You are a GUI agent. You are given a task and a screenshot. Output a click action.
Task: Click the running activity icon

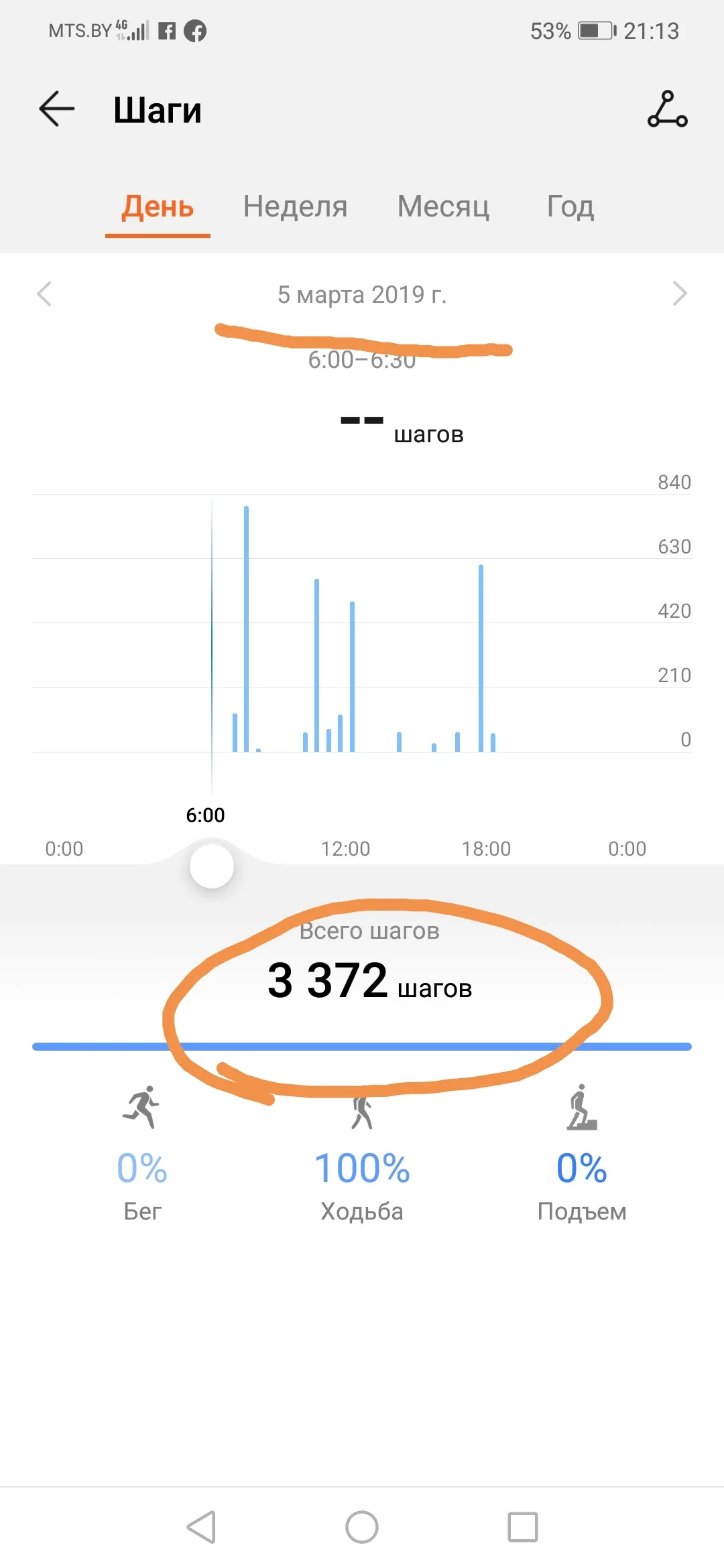coord(141,1108)
